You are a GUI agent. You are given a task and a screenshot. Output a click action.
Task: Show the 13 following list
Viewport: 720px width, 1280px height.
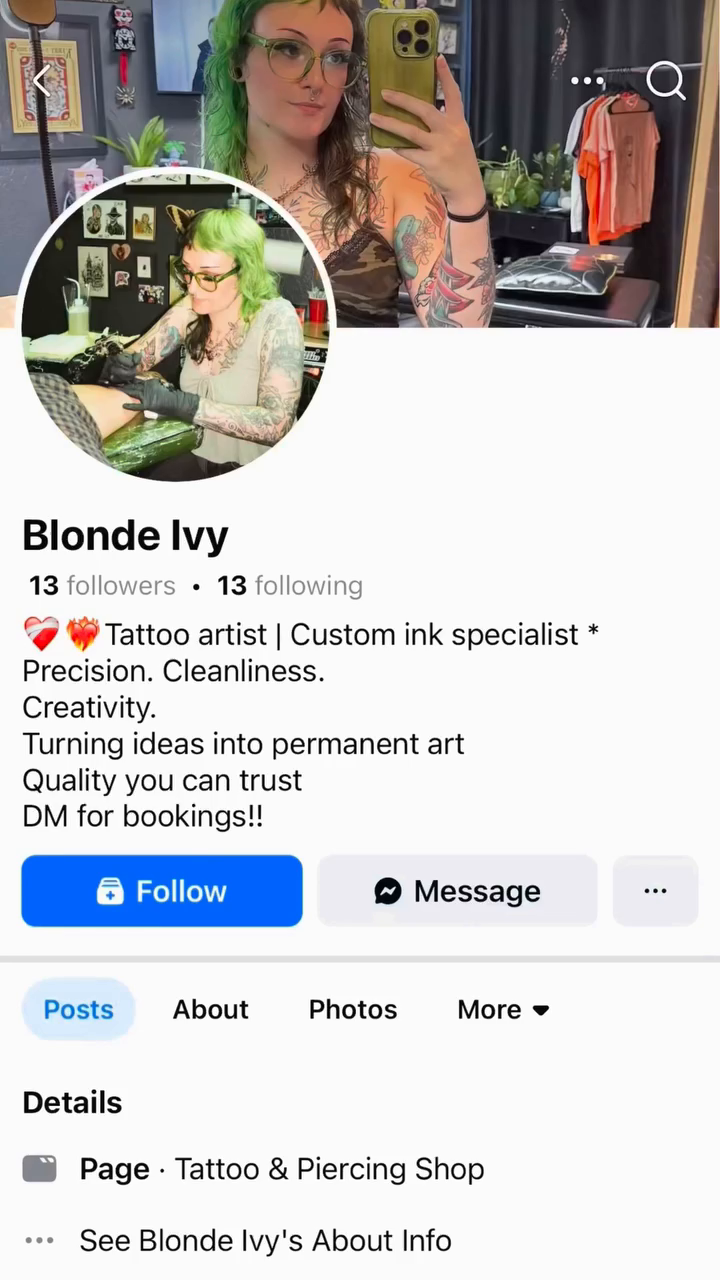(x=290, y=585)
